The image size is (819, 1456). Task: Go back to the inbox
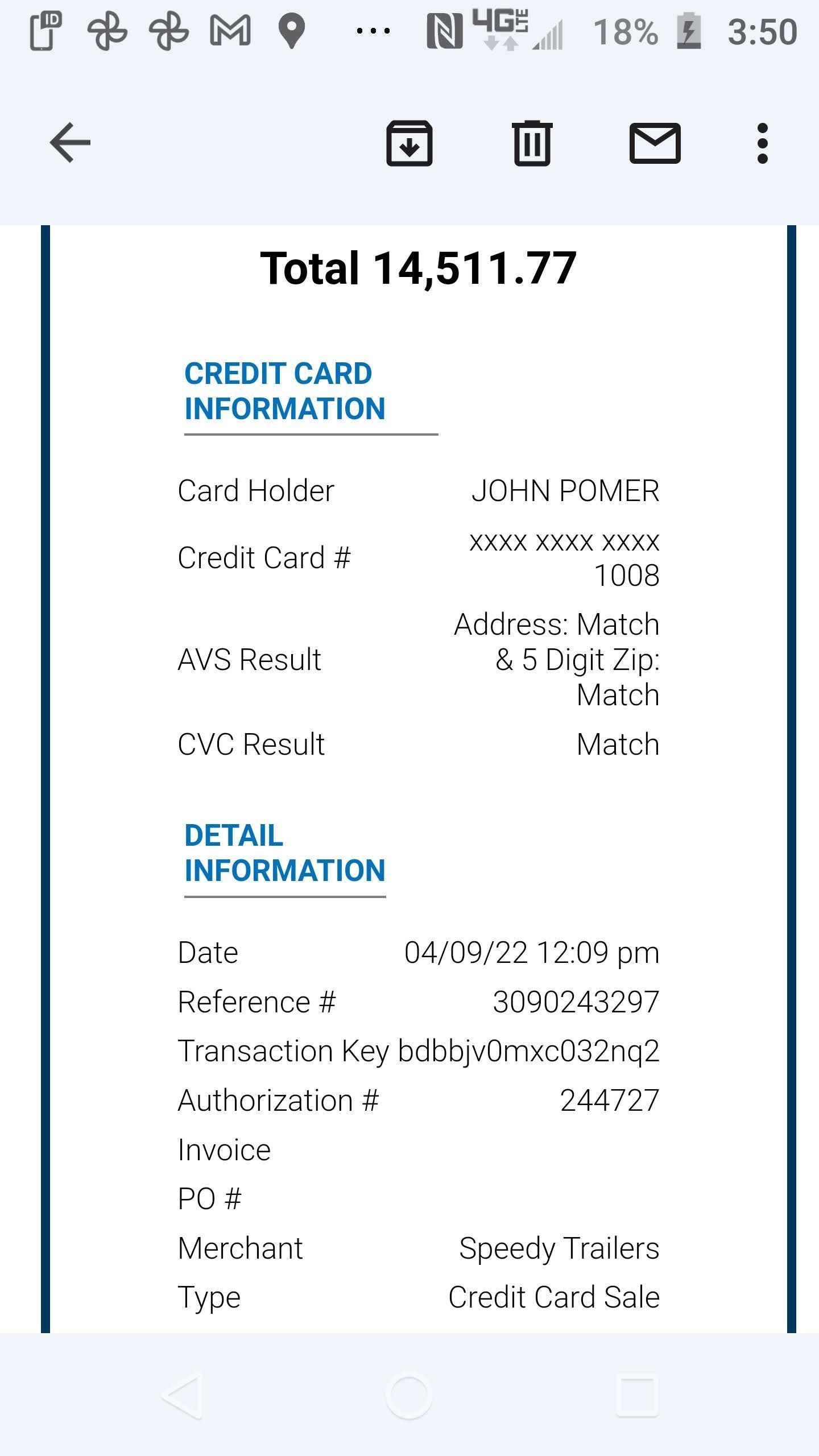coord(70,143)
